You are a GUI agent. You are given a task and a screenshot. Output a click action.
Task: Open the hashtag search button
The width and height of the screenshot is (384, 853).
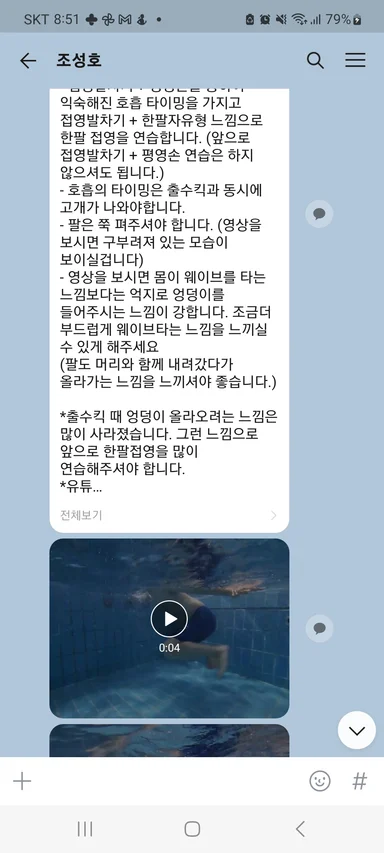(x=360, y=781)
